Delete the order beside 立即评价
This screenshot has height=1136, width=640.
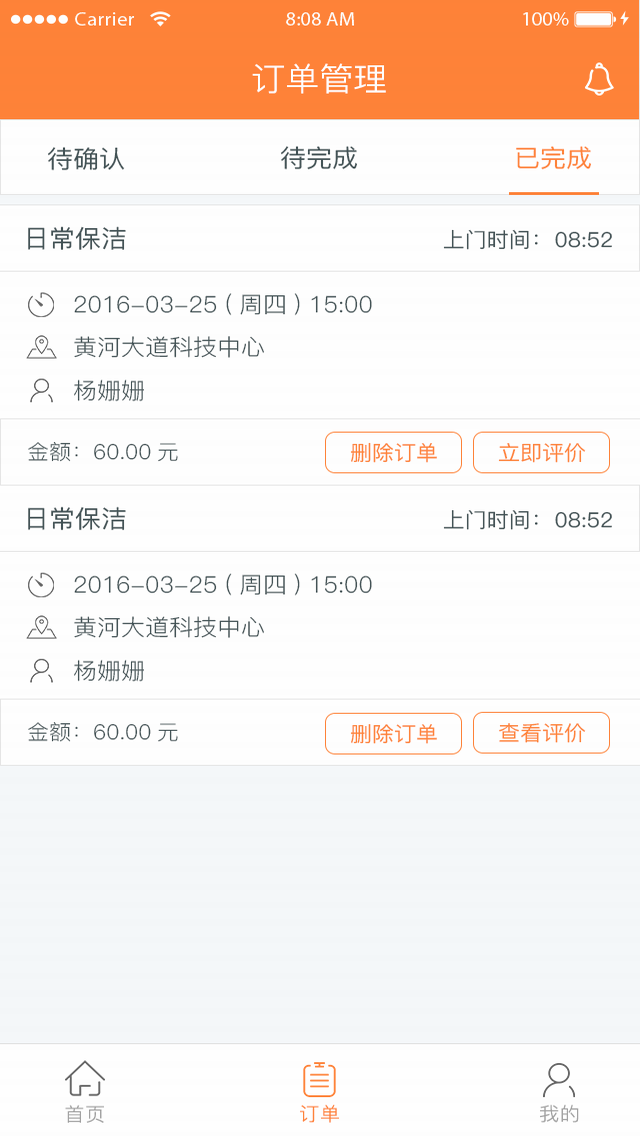(393, 453)
